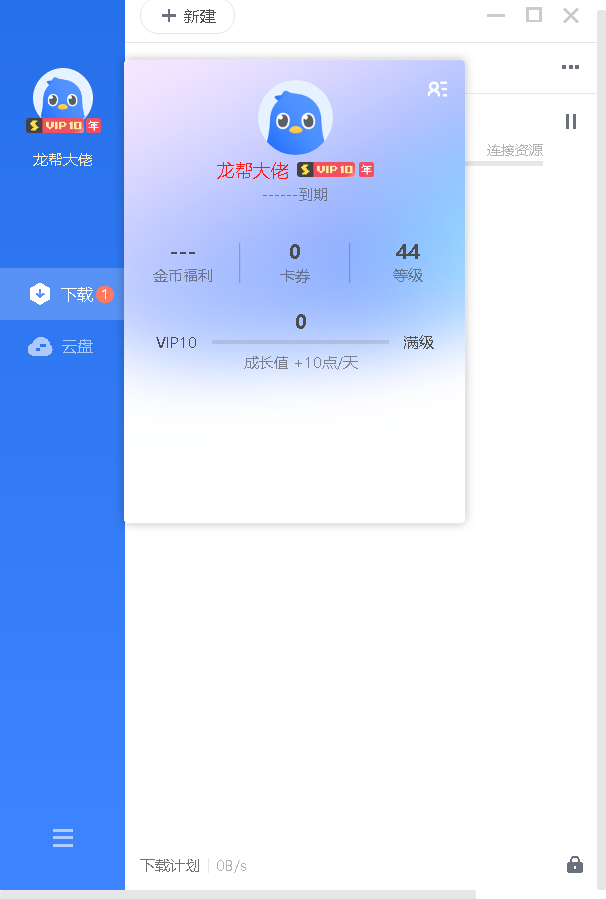Open the sidebar hamburger menu

pyautogui.click(x=63, y=838)
